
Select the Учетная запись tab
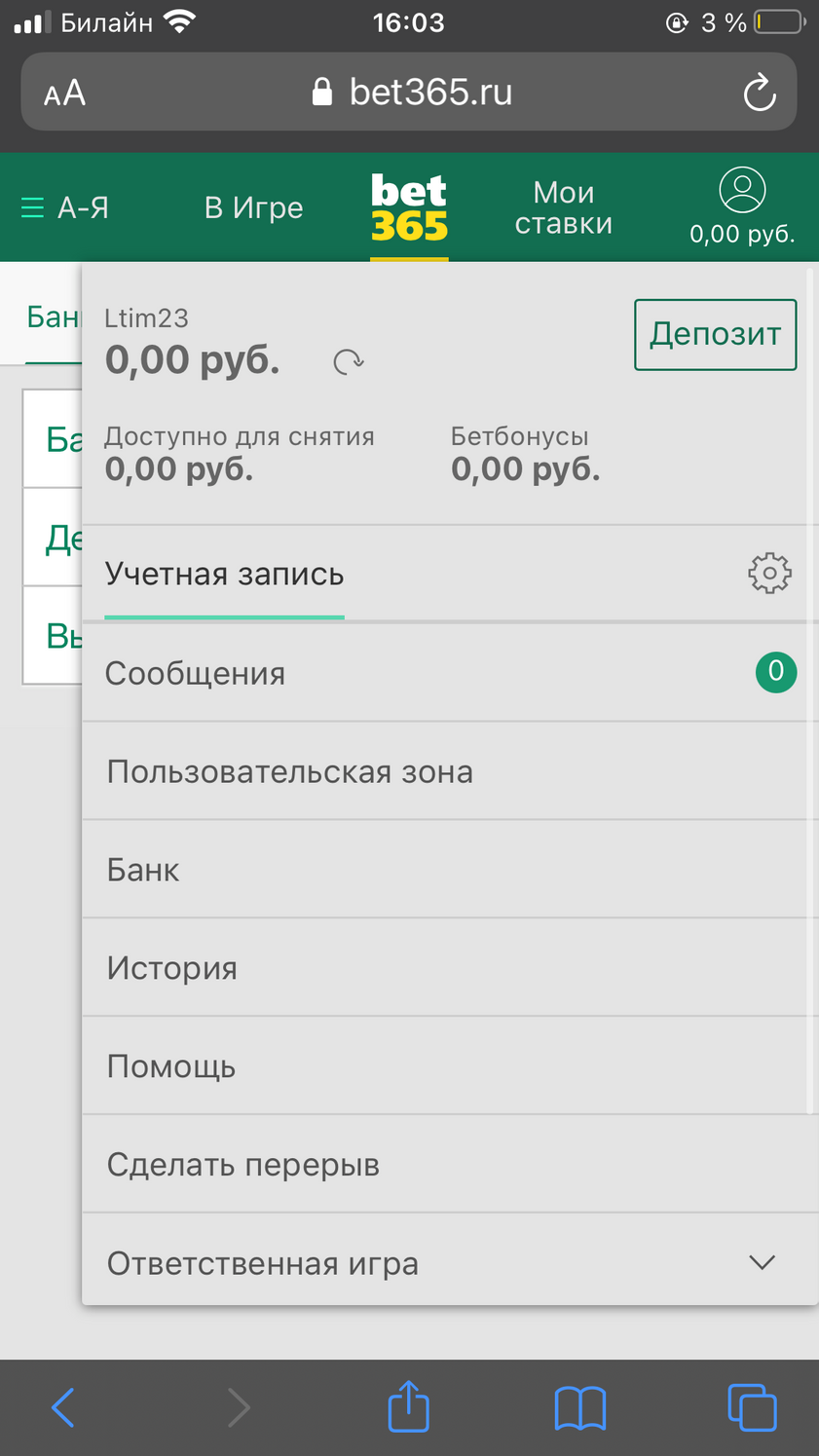click(x=224, y=575)
